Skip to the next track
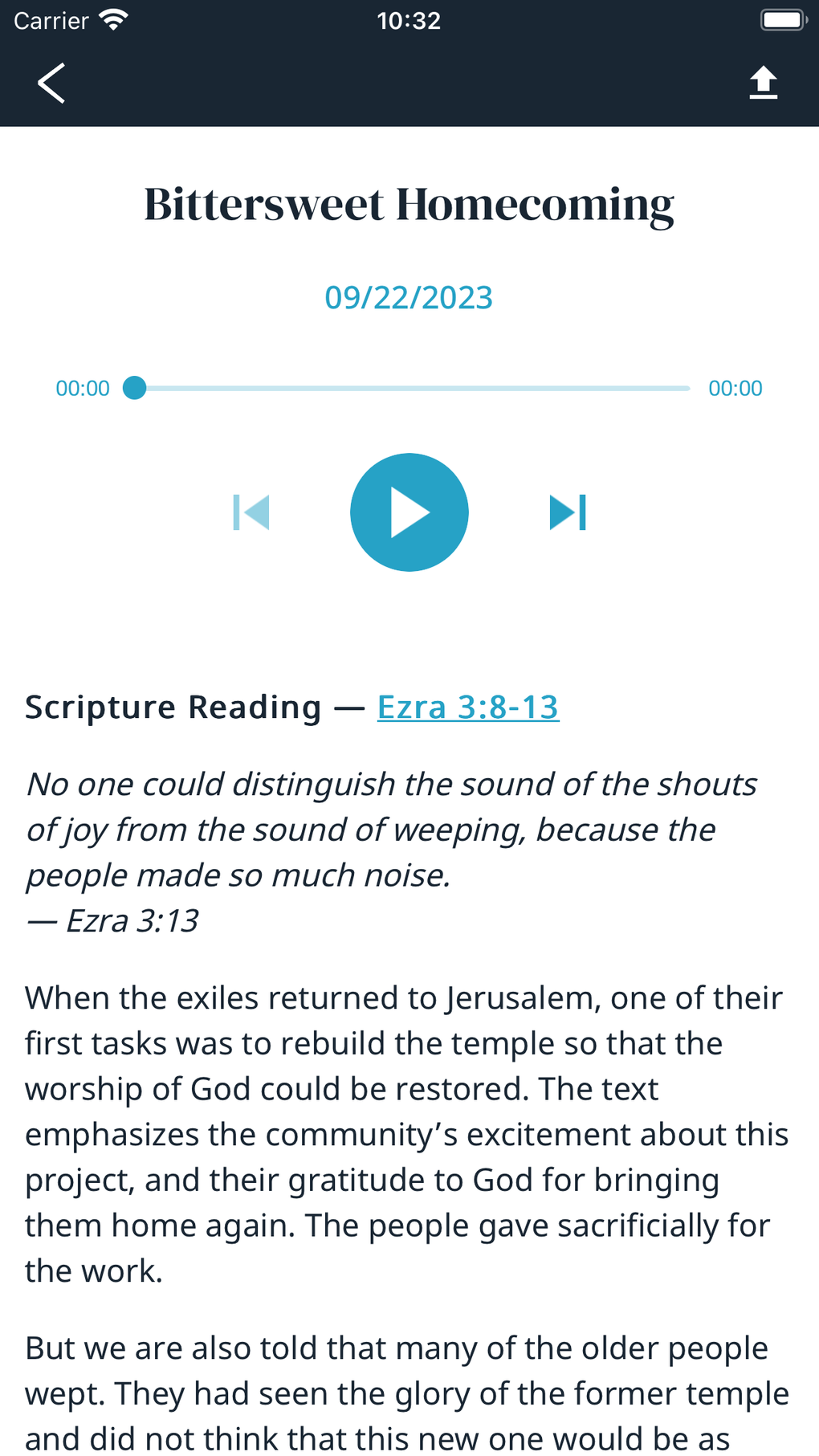This screenshot has height=1456, width=819. tap(567, 512)
